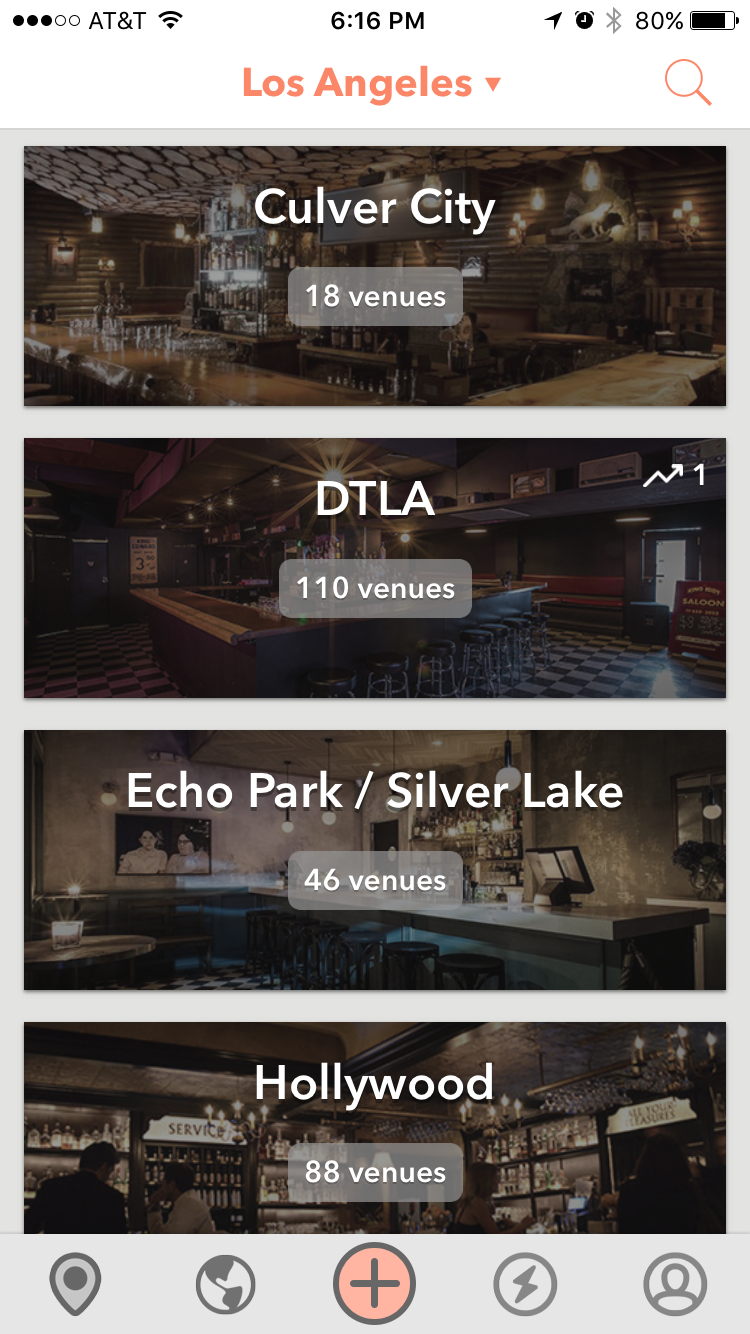750x1334 pixels.
Task: Switch to the globe tab
Action: tap(225, 1284)
